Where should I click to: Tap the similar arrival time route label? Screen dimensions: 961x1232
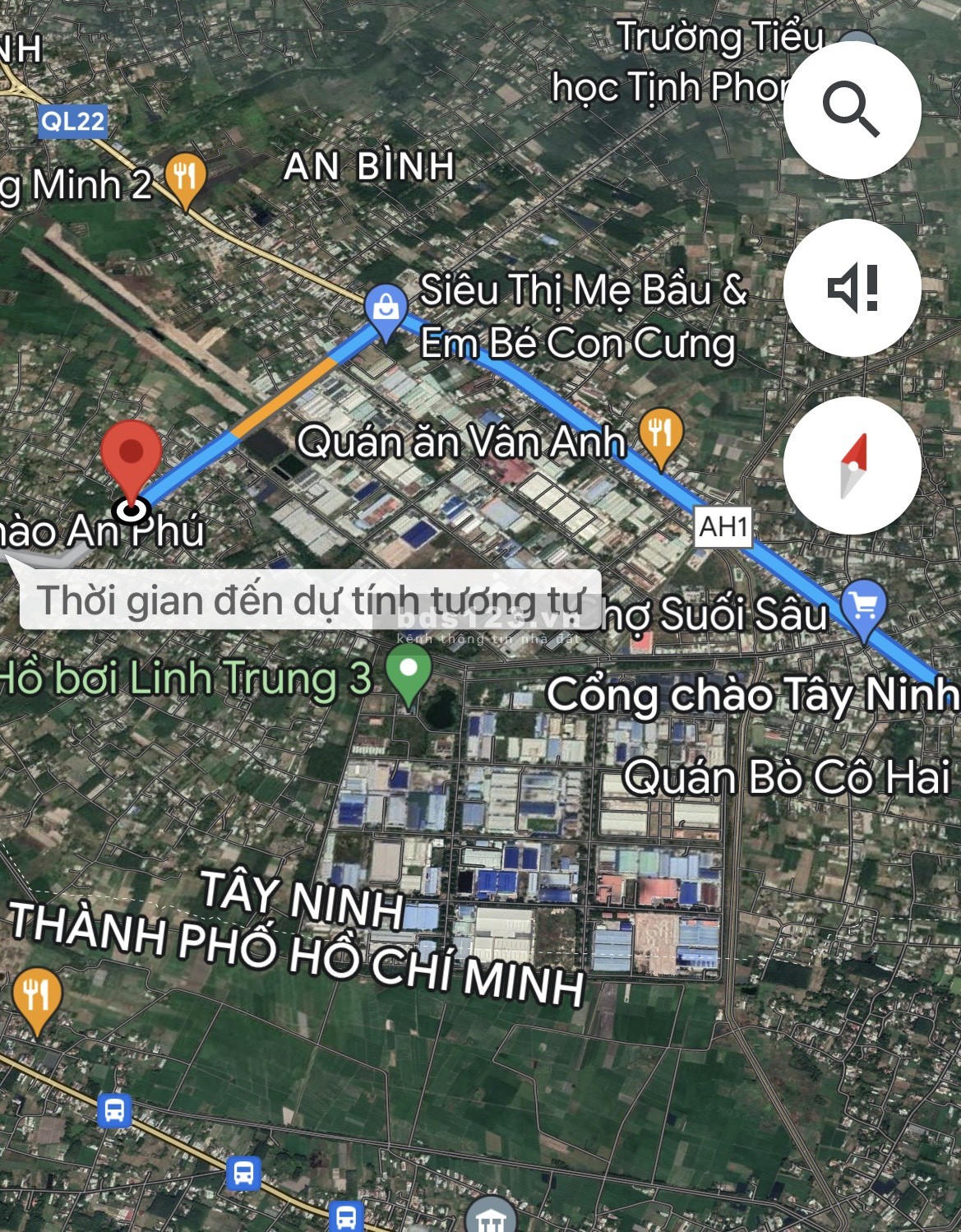(310, 600)
